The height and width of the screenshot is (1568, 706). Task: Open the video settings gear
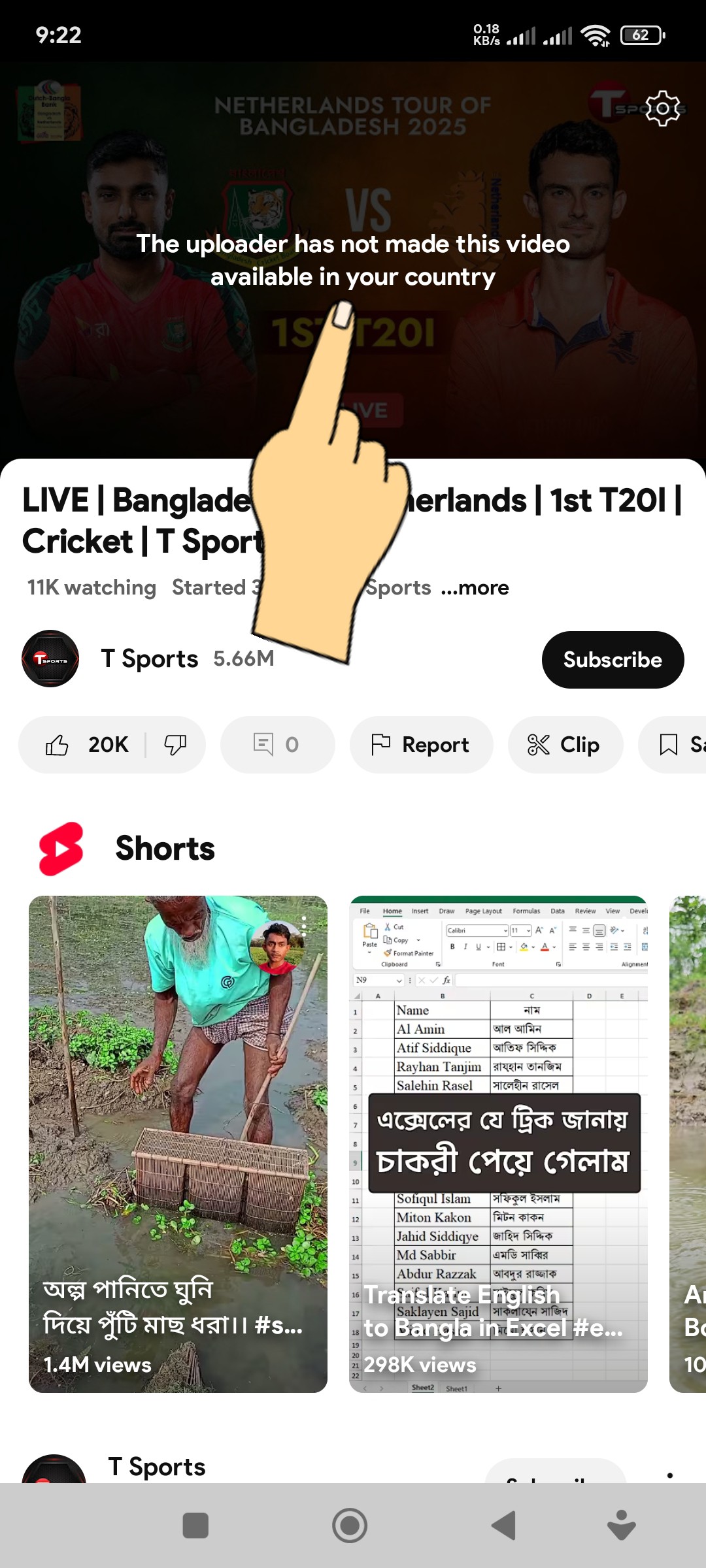pos(662,108)
